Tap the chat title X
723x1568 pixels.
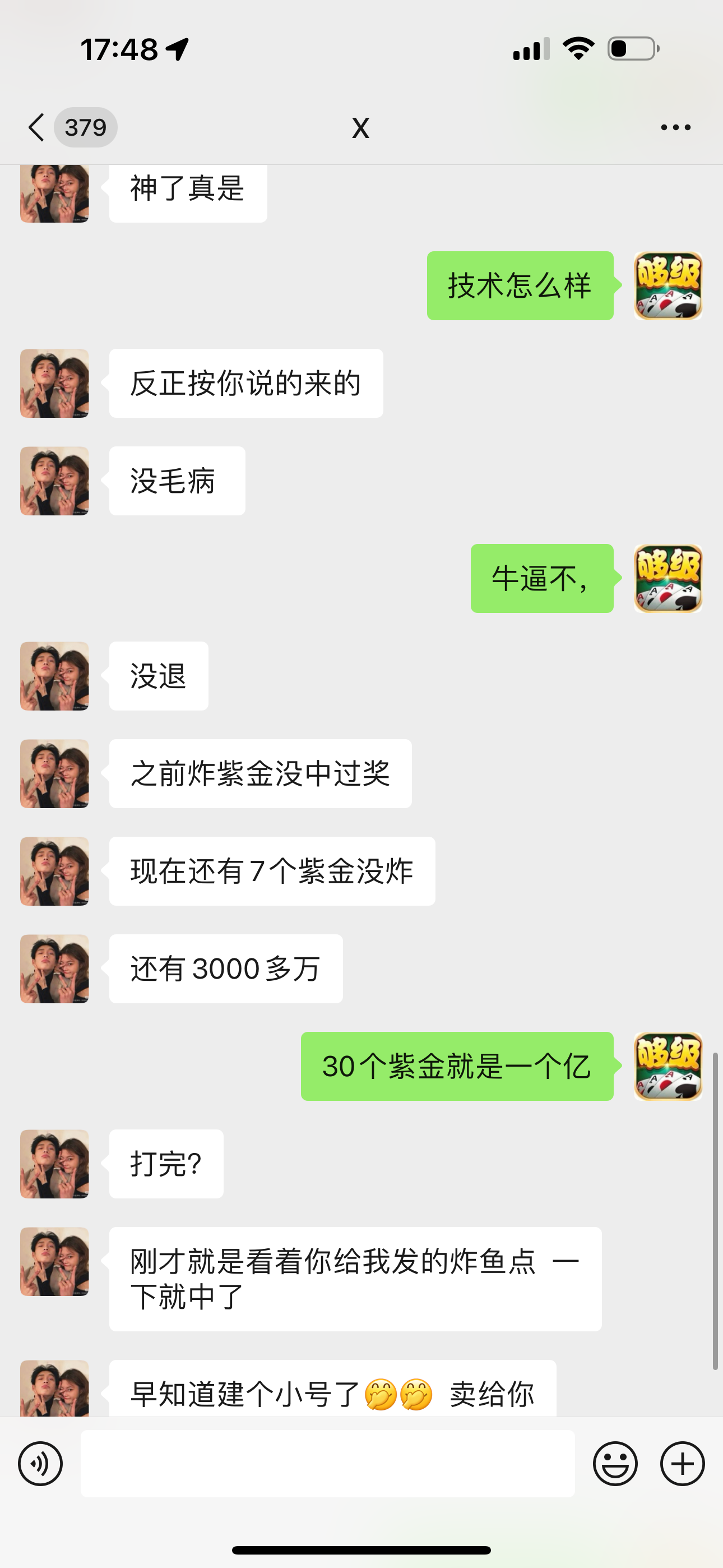(x=361, y=127)
